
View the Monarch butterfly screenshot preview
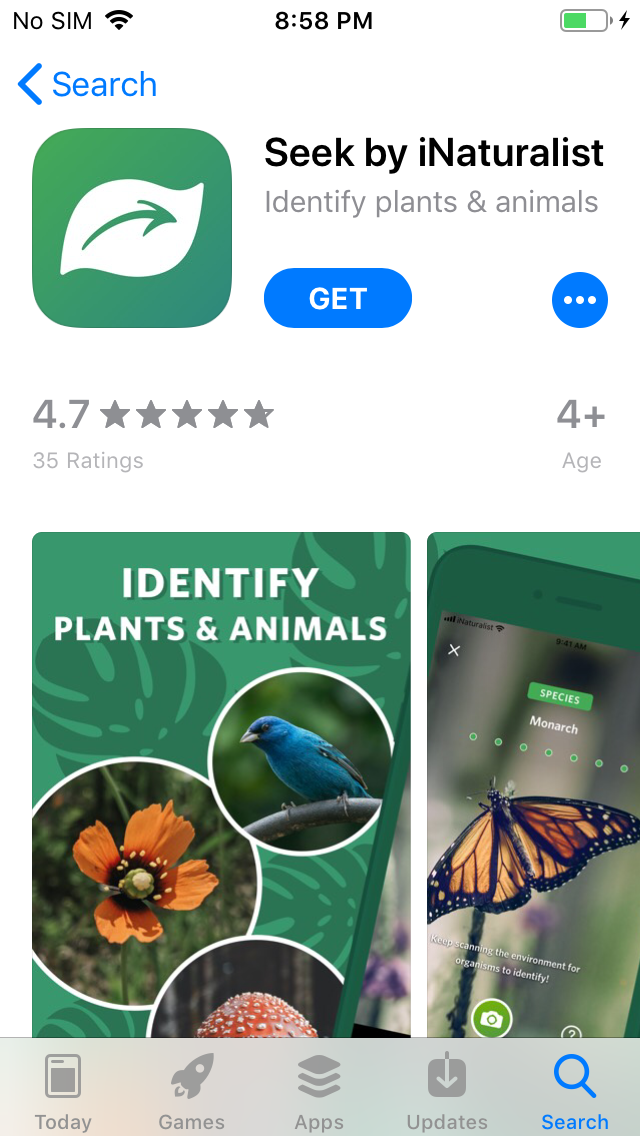click(535, 785)
